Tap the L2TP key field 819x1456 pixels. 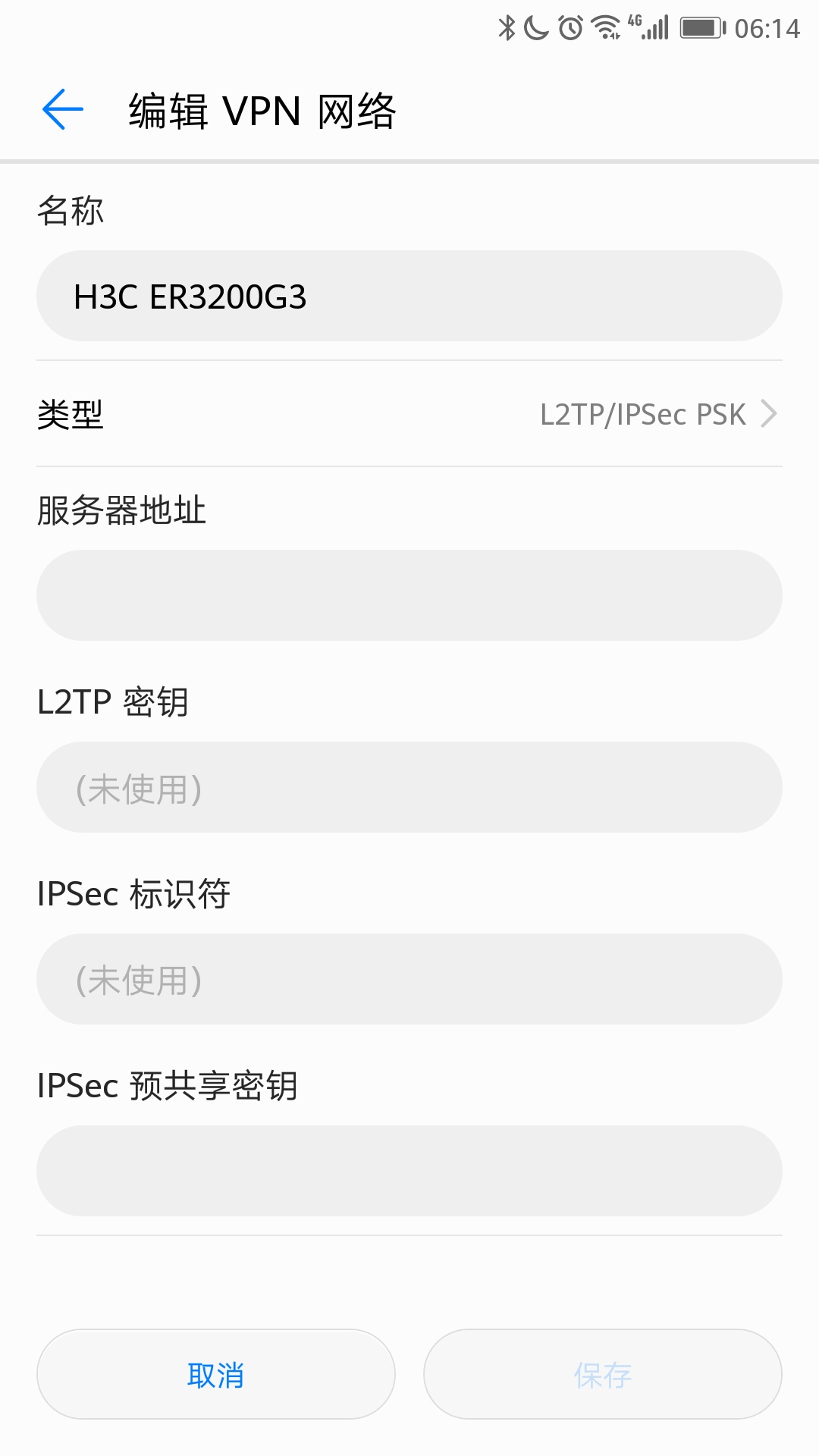point(409,787)
